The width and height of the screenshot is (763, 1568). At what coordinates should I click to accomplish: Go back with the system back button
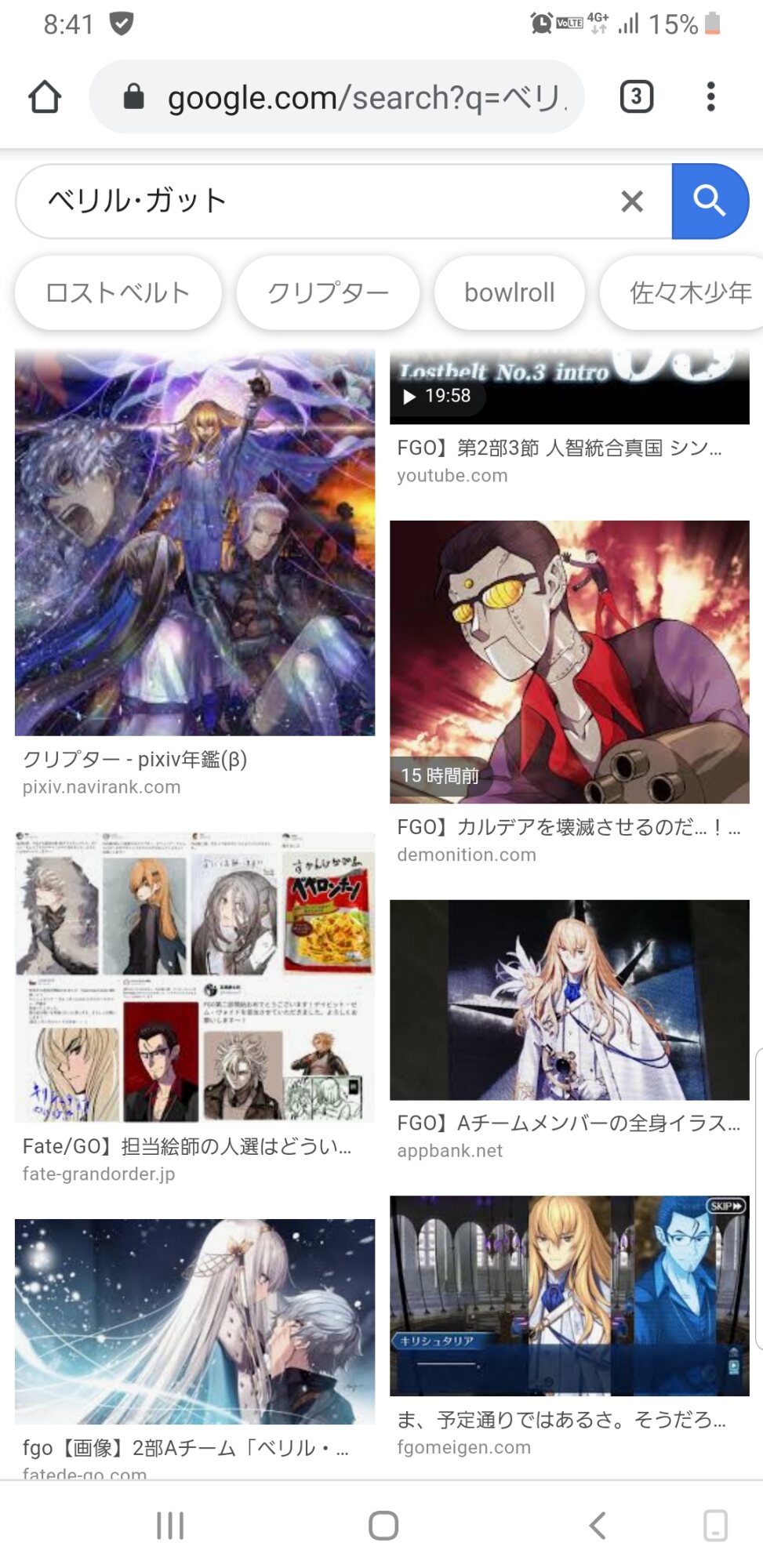point(598,1526)
